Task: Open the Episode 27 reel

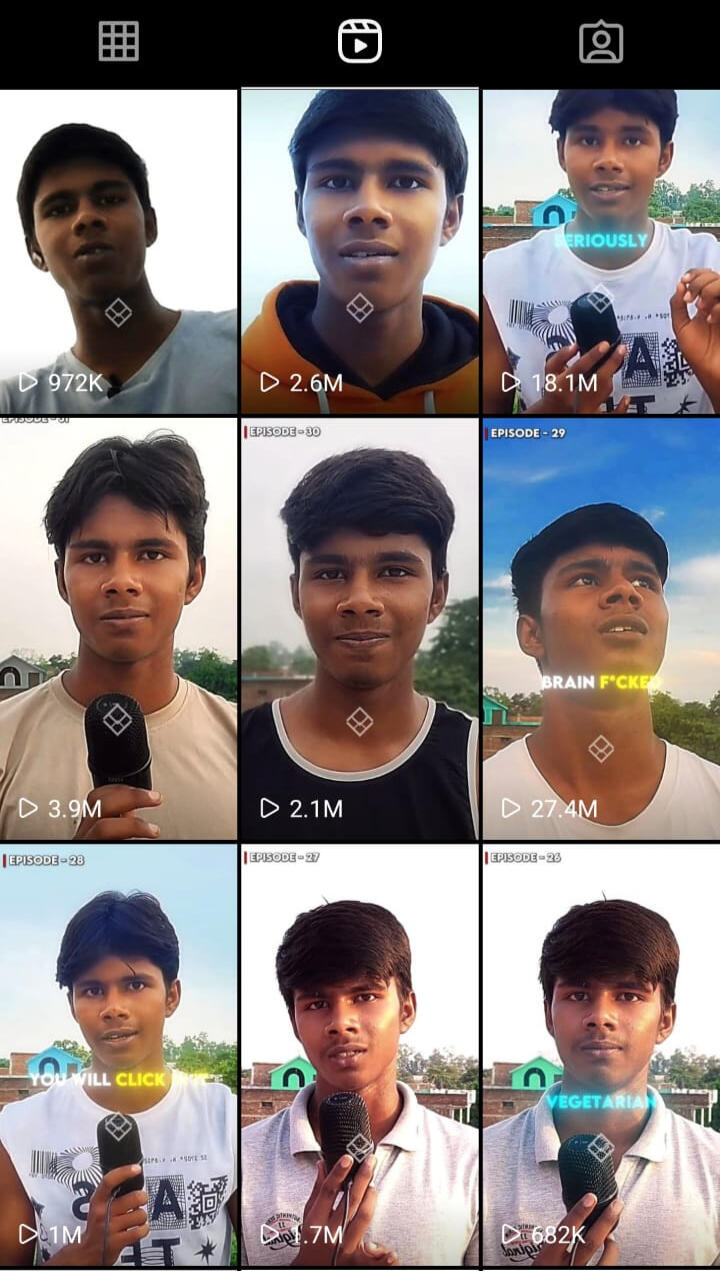Action: pos(359,1054)
